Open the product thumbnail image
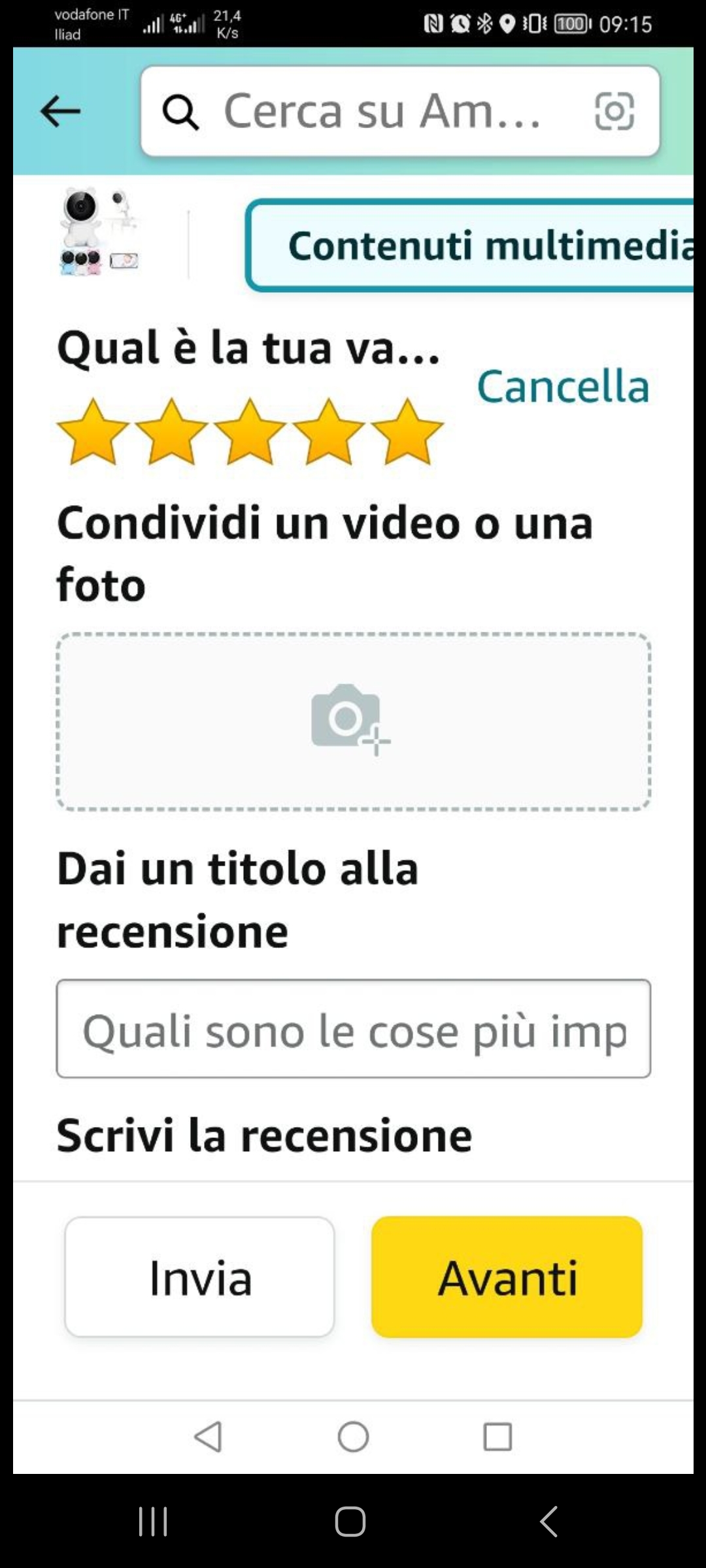 (x=98, y=232)
